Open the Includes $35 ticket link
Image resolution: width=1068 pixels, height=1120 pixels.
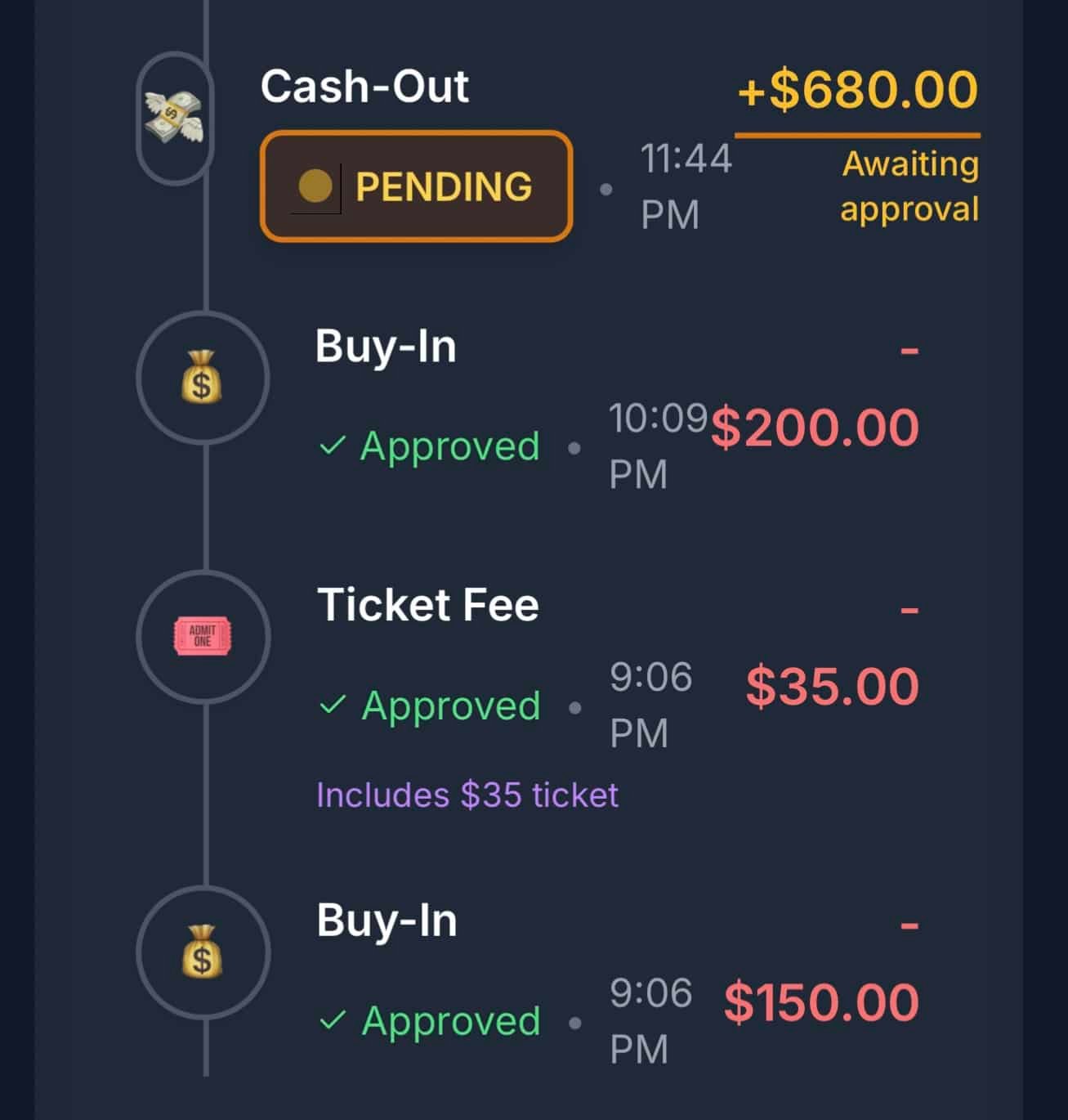pos(467,794)
